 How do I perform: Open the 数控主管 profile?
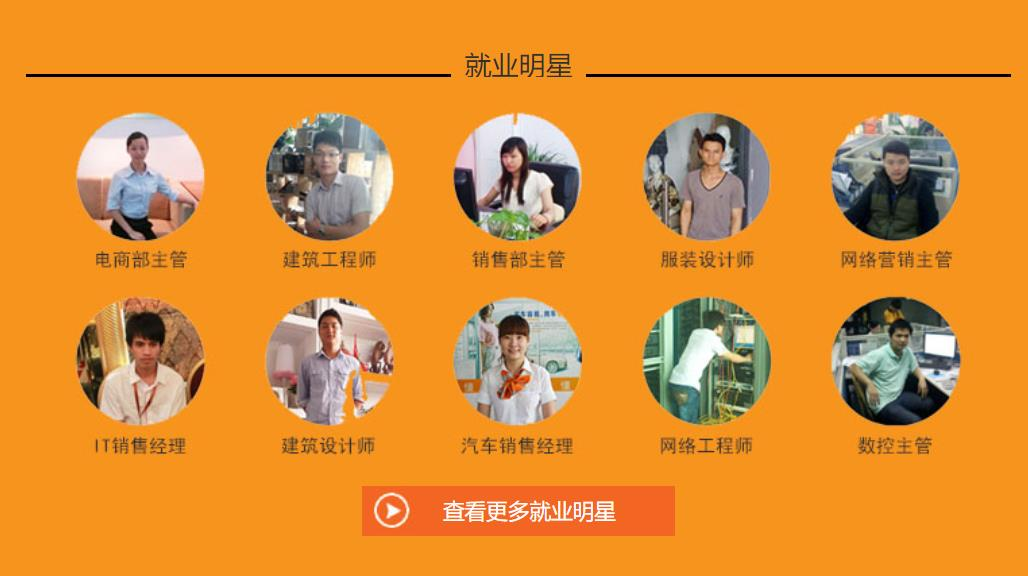tap(895, 362)
